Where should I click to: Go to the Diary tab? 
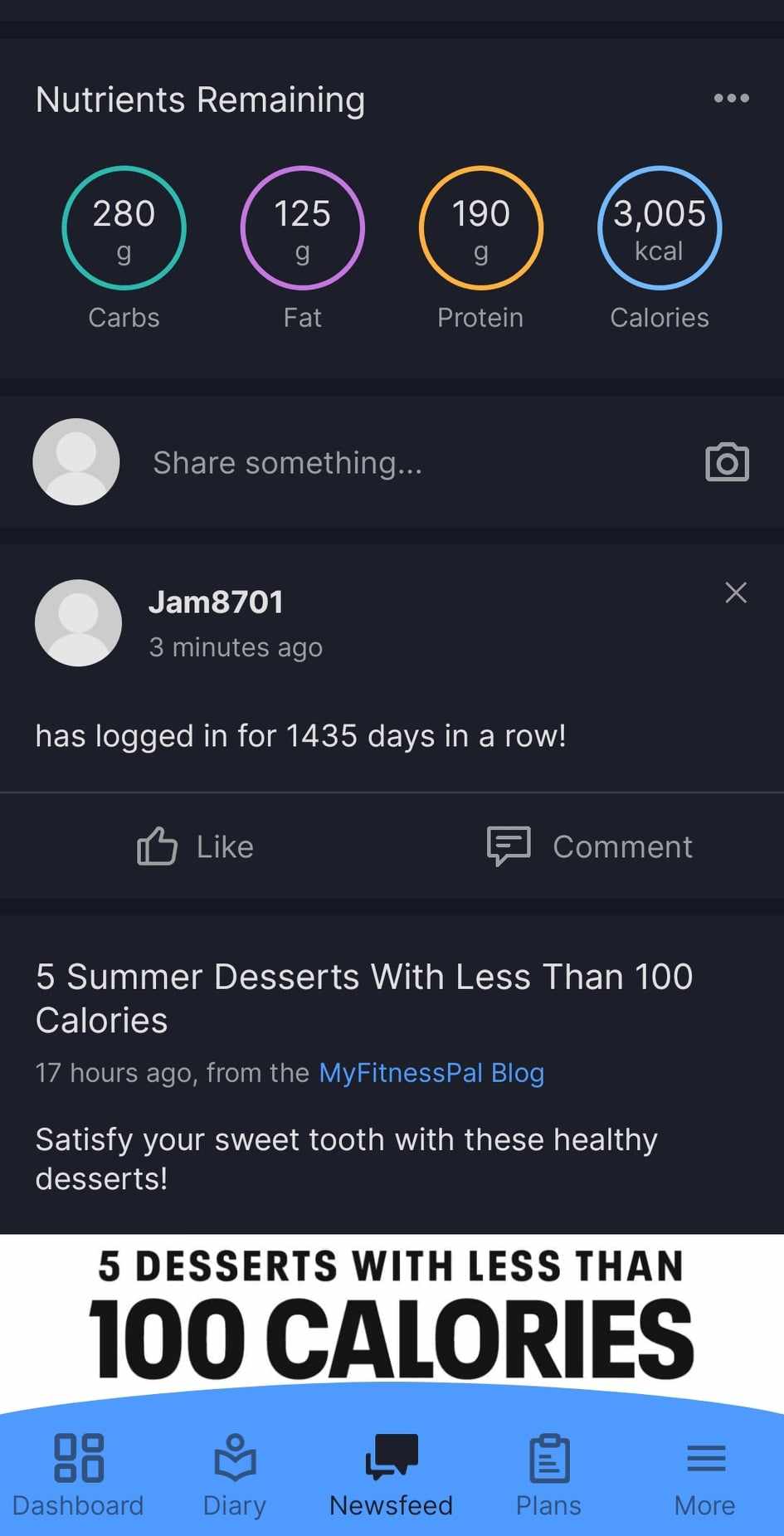(x=235, y=1476)
